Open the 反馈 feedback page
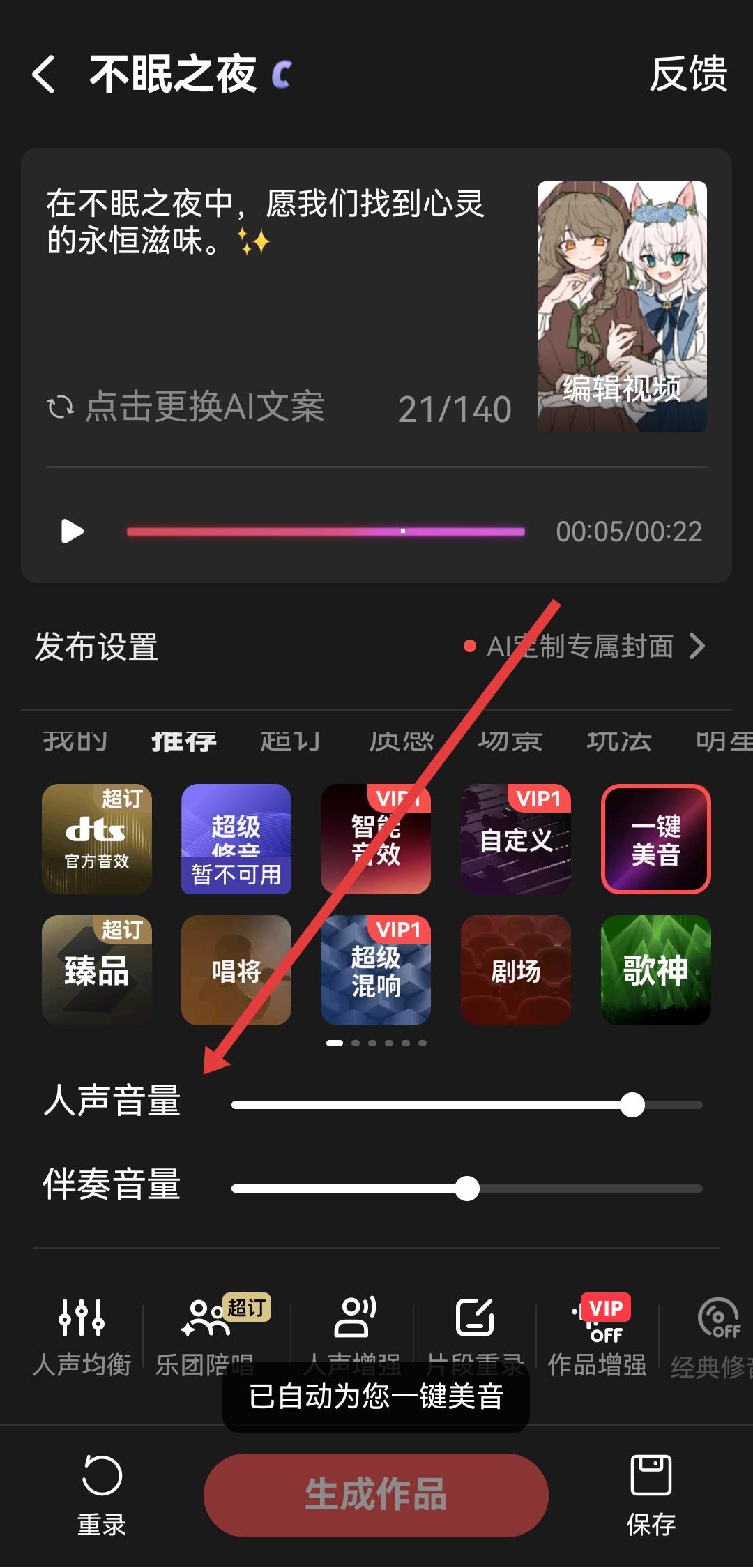This screenshot has height=1568, width=753. (687, 75)
